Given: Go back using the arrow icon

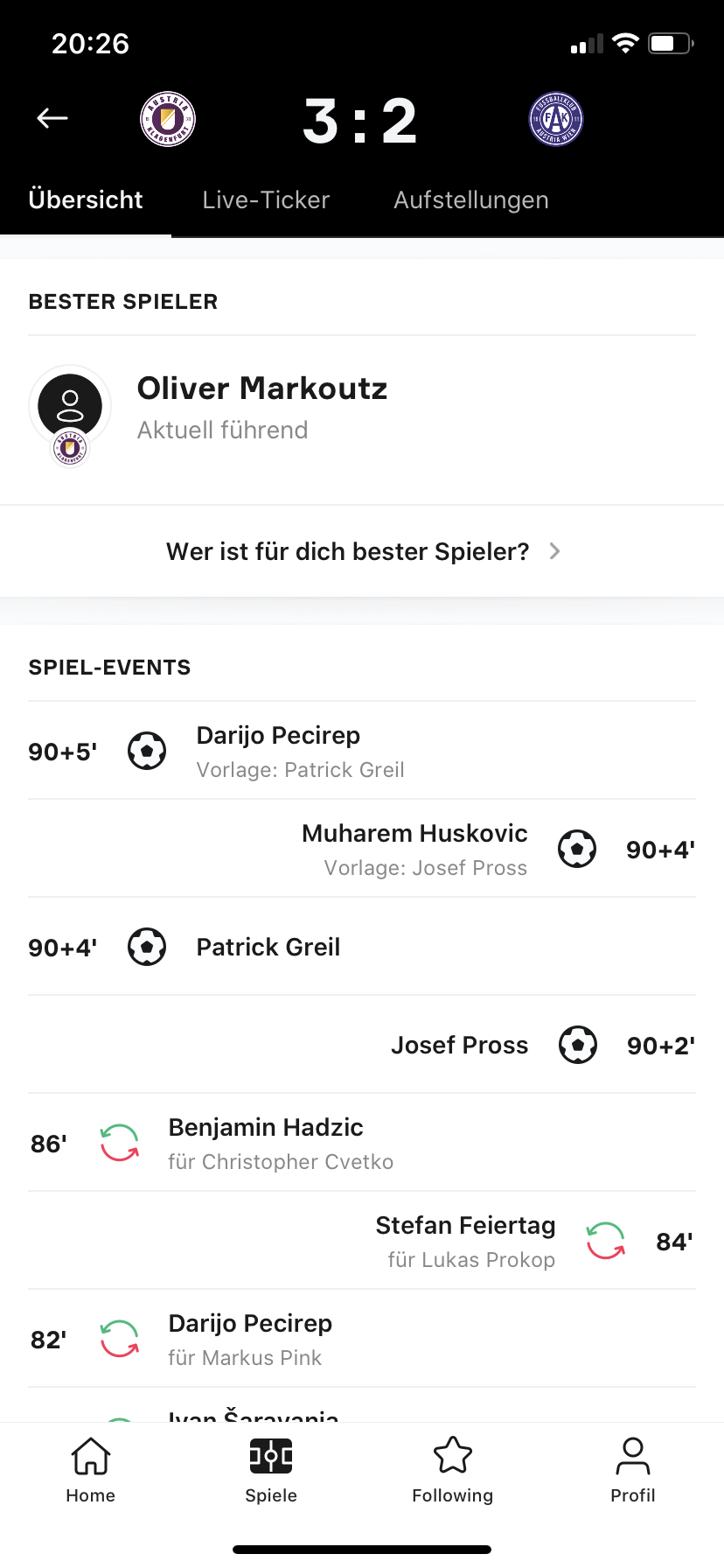Looking at the screenshot, I should (x=52, y=118).
